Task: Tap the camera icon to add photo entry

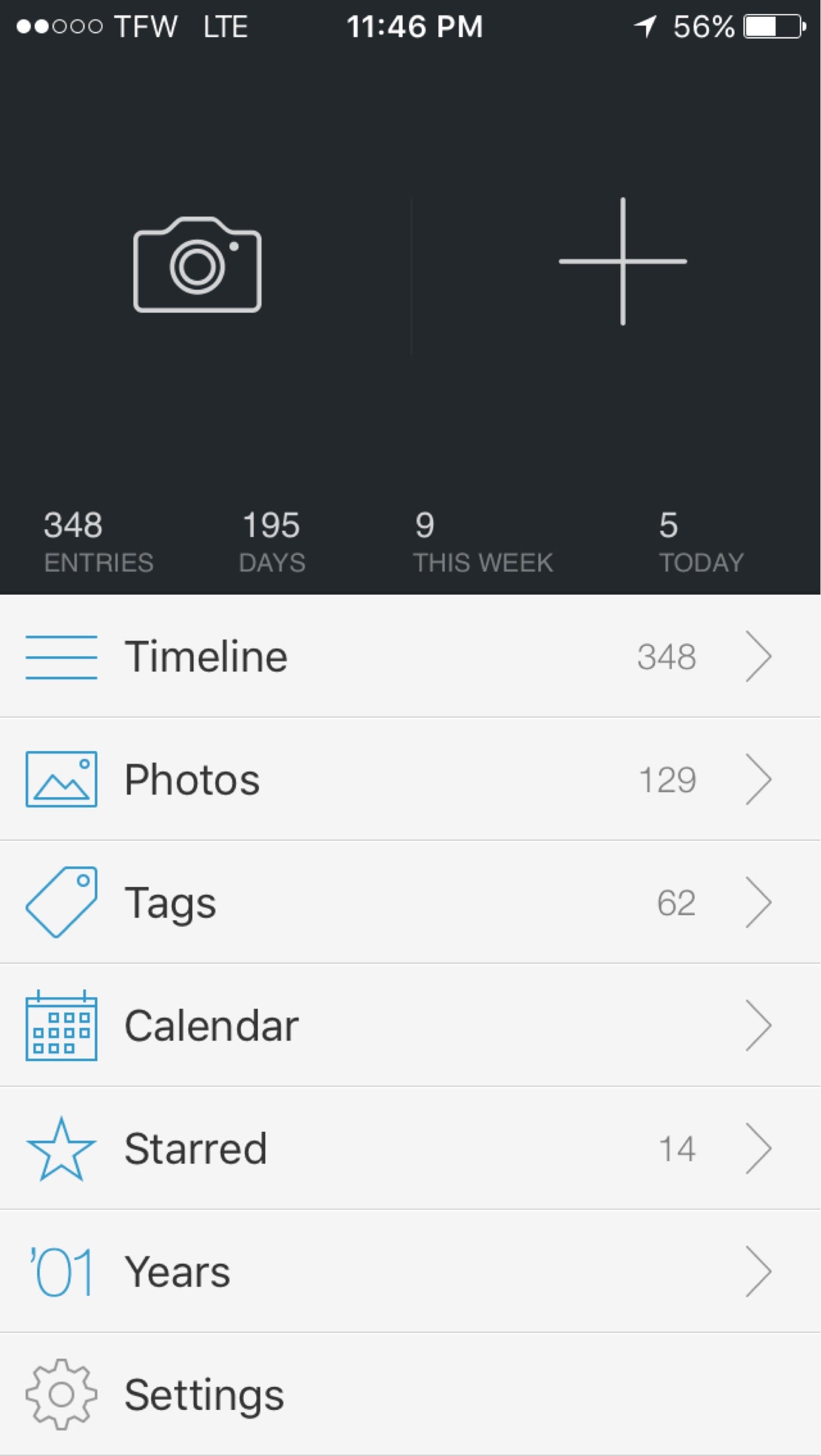Action: pyautogui.click(x=197, y=265)
